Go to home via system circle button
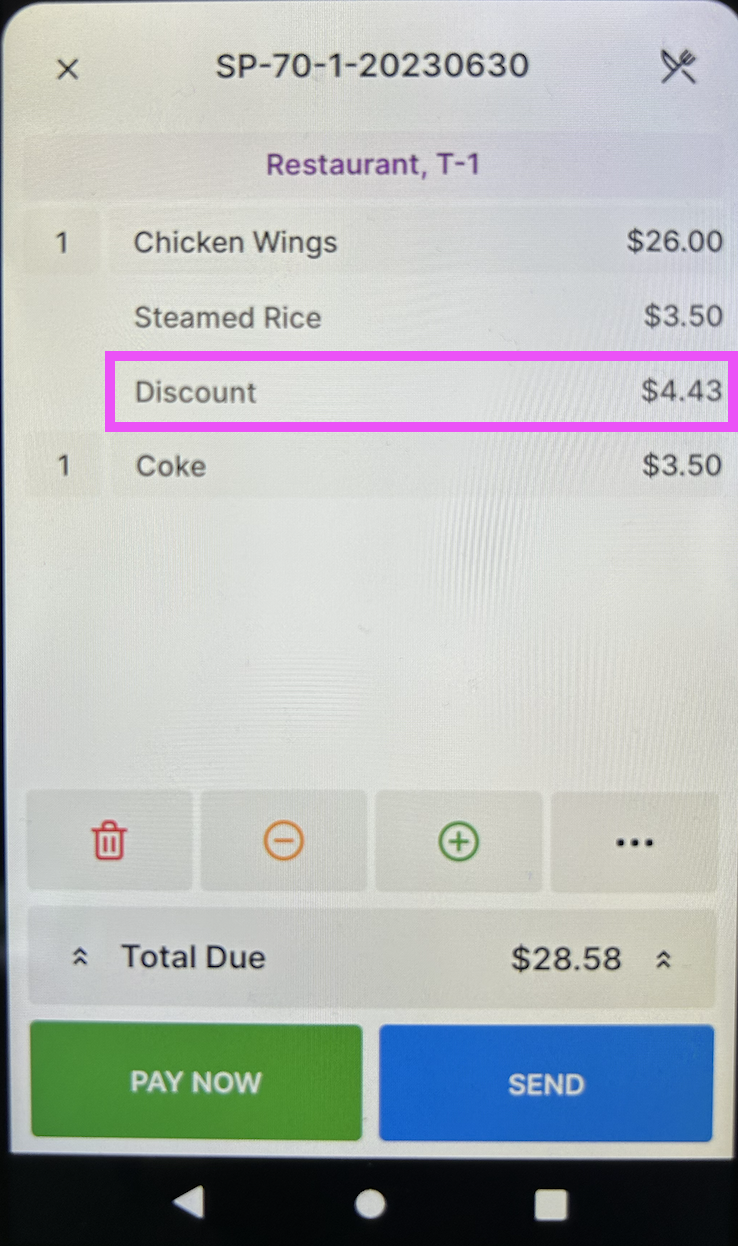Viewport: 738px width, 1246px height. [370, 1204]
